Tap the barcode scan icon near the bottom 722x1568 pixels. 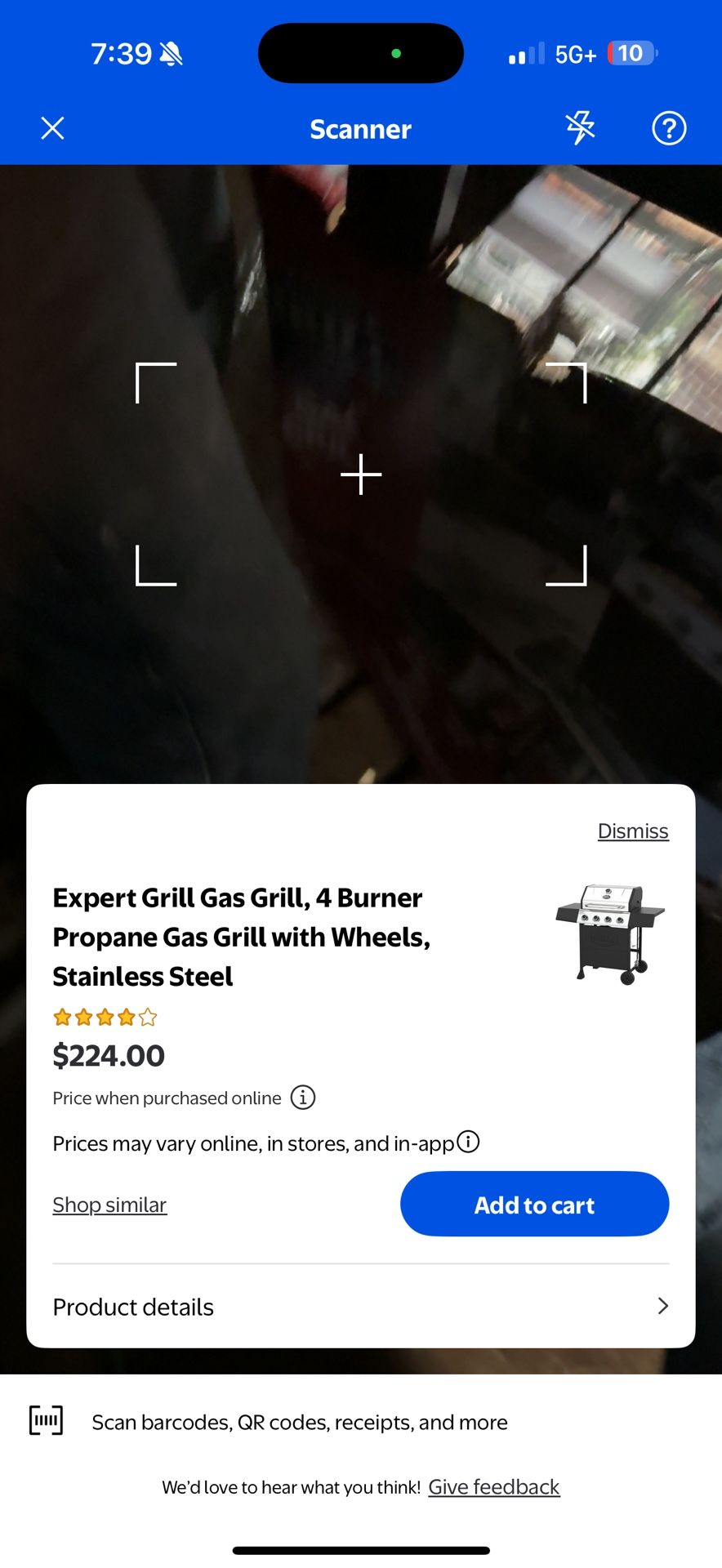[46, 1420]
